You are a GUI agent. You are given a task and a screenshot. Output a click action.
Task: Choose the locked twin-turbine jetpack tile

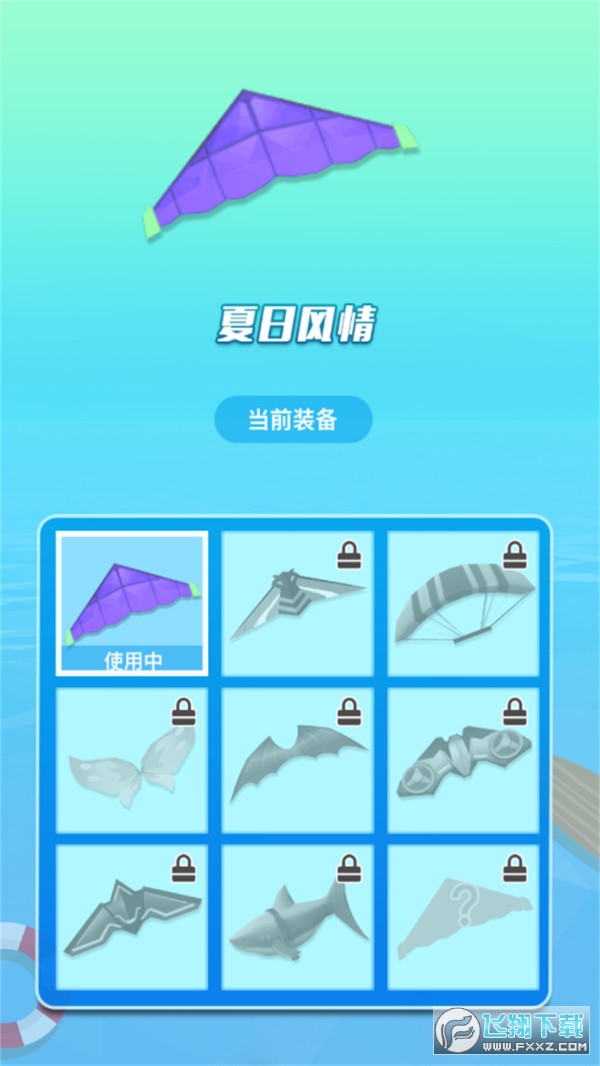463,760
